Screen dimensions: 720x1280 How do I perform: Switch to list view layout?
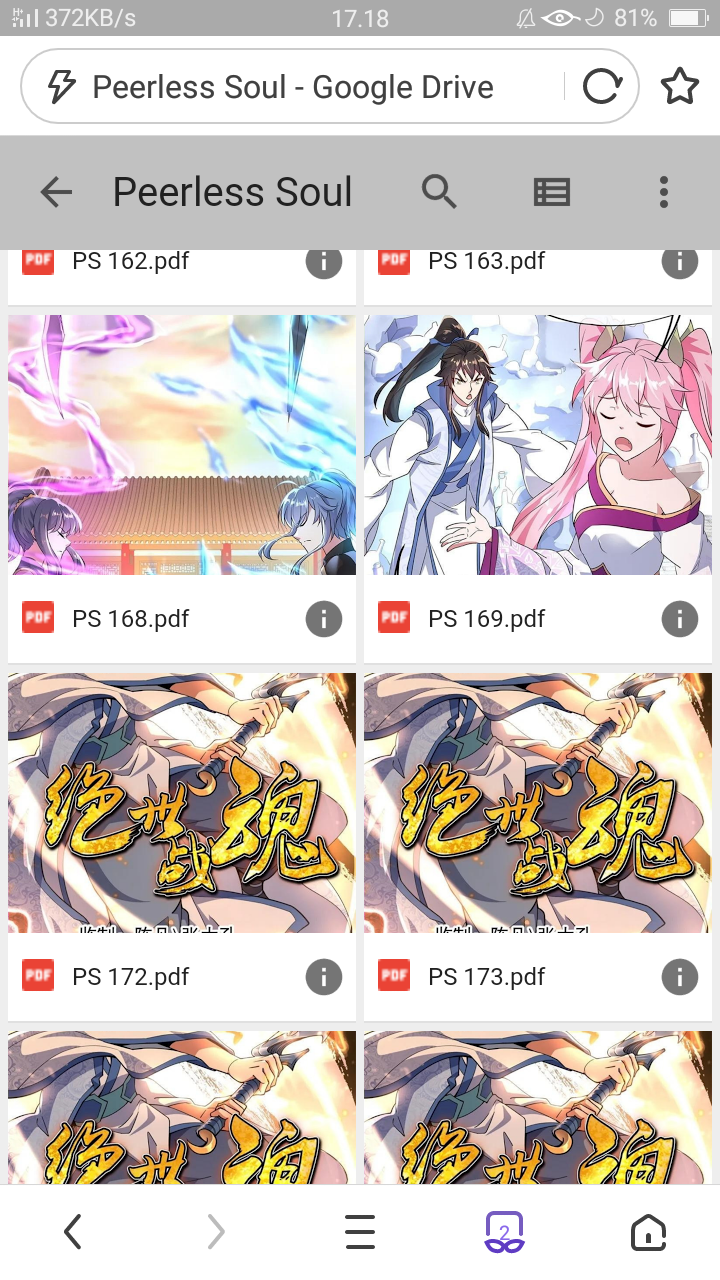point(551,192)
